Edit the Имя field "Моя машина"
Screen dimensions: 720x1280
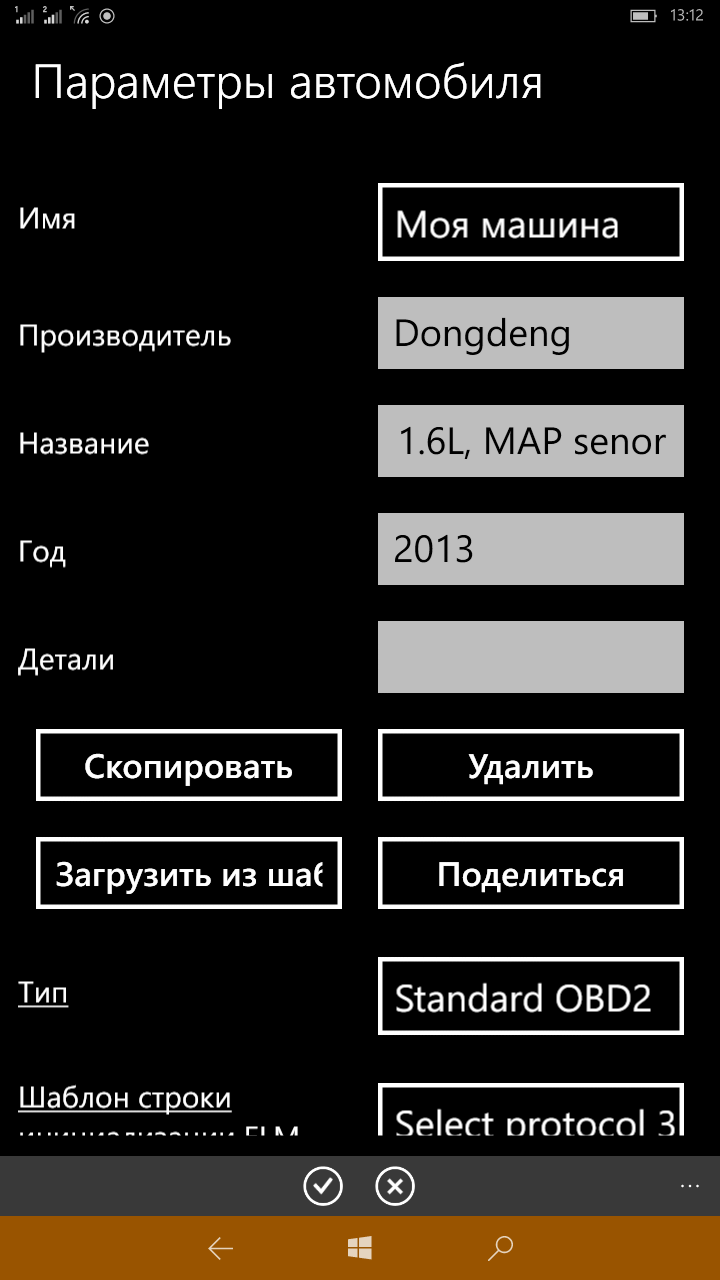[531, 222]
